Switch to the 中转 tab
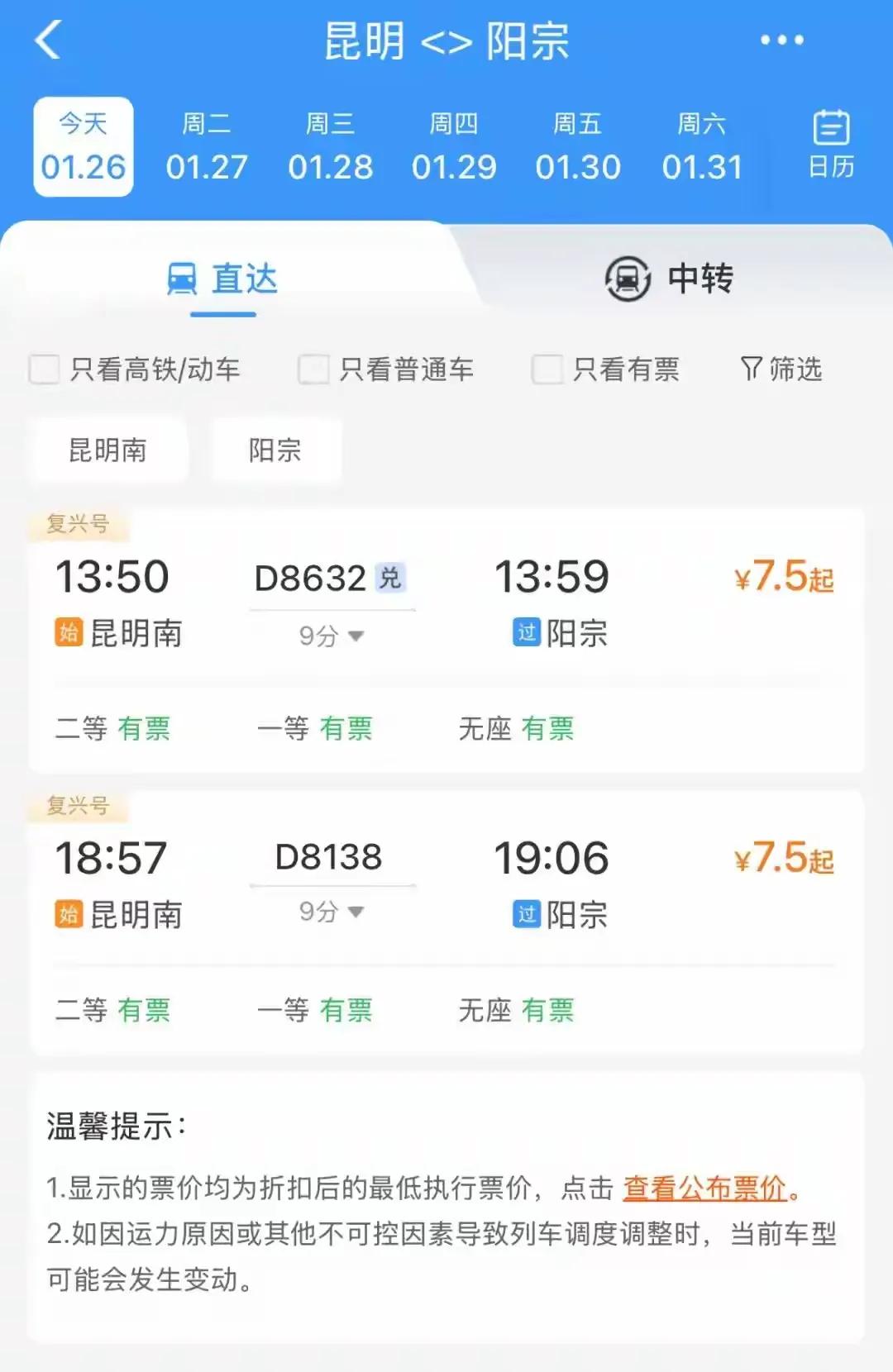The height and width of the screenshot is (1372, 893). tap(699, 280)
